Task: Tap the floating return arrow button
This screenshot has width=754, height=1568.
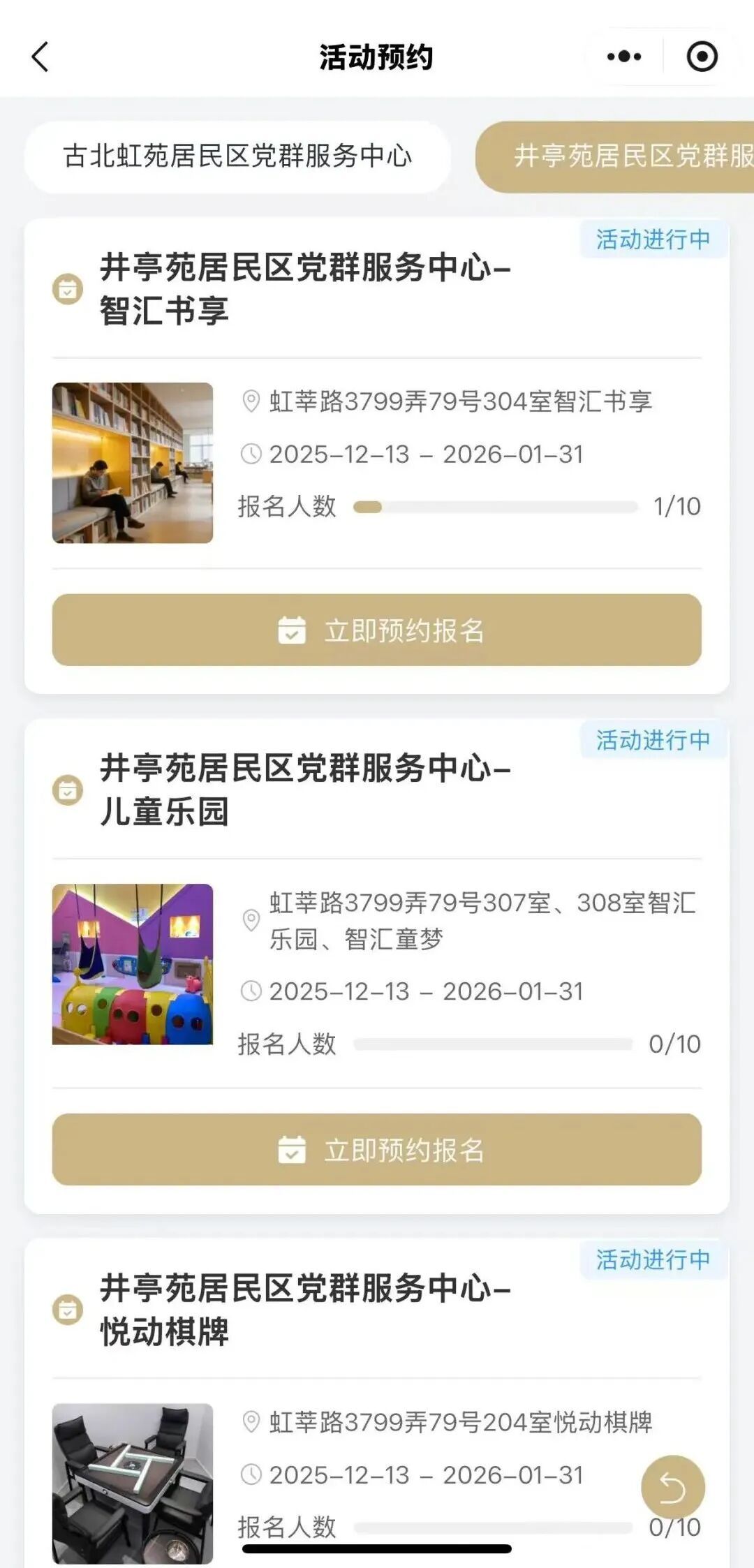Action: (x=672, y=1487)
